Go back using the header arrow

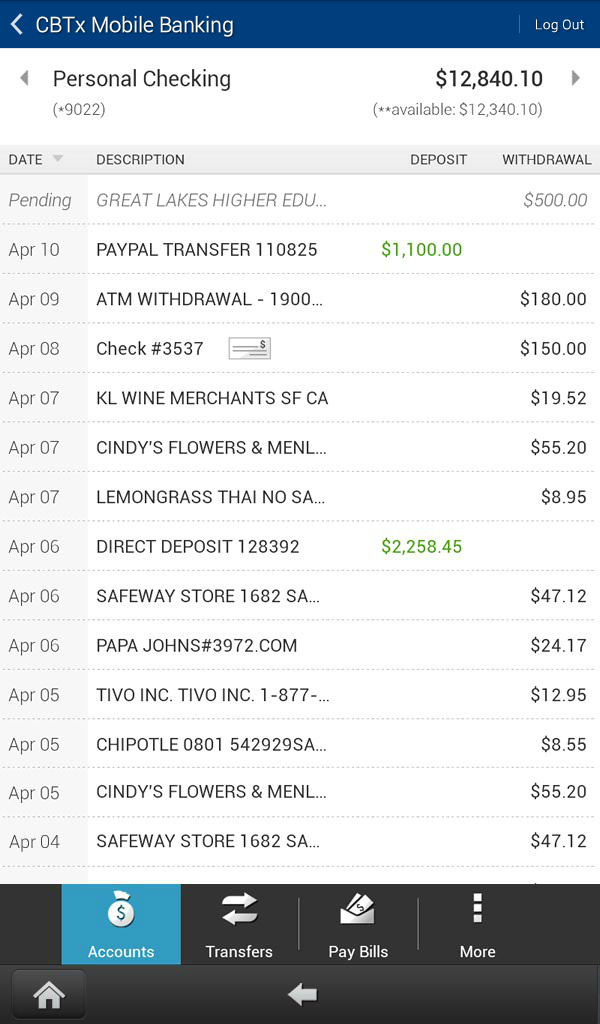[x=17, y=24]
